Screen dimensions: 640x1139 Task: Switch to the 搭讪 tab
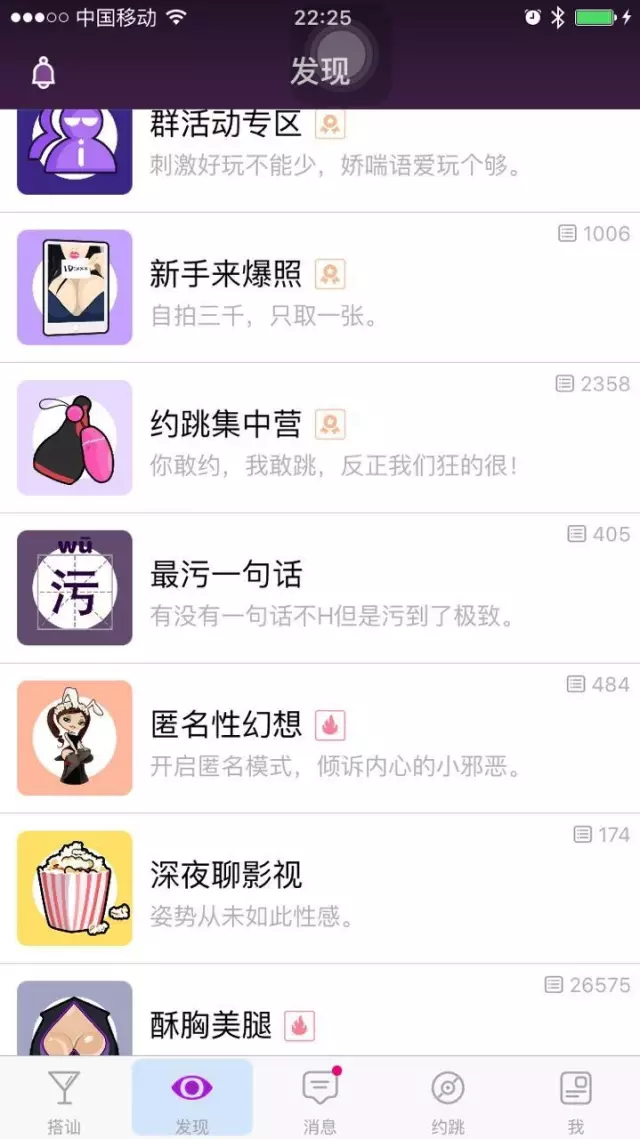point(64,1099)
